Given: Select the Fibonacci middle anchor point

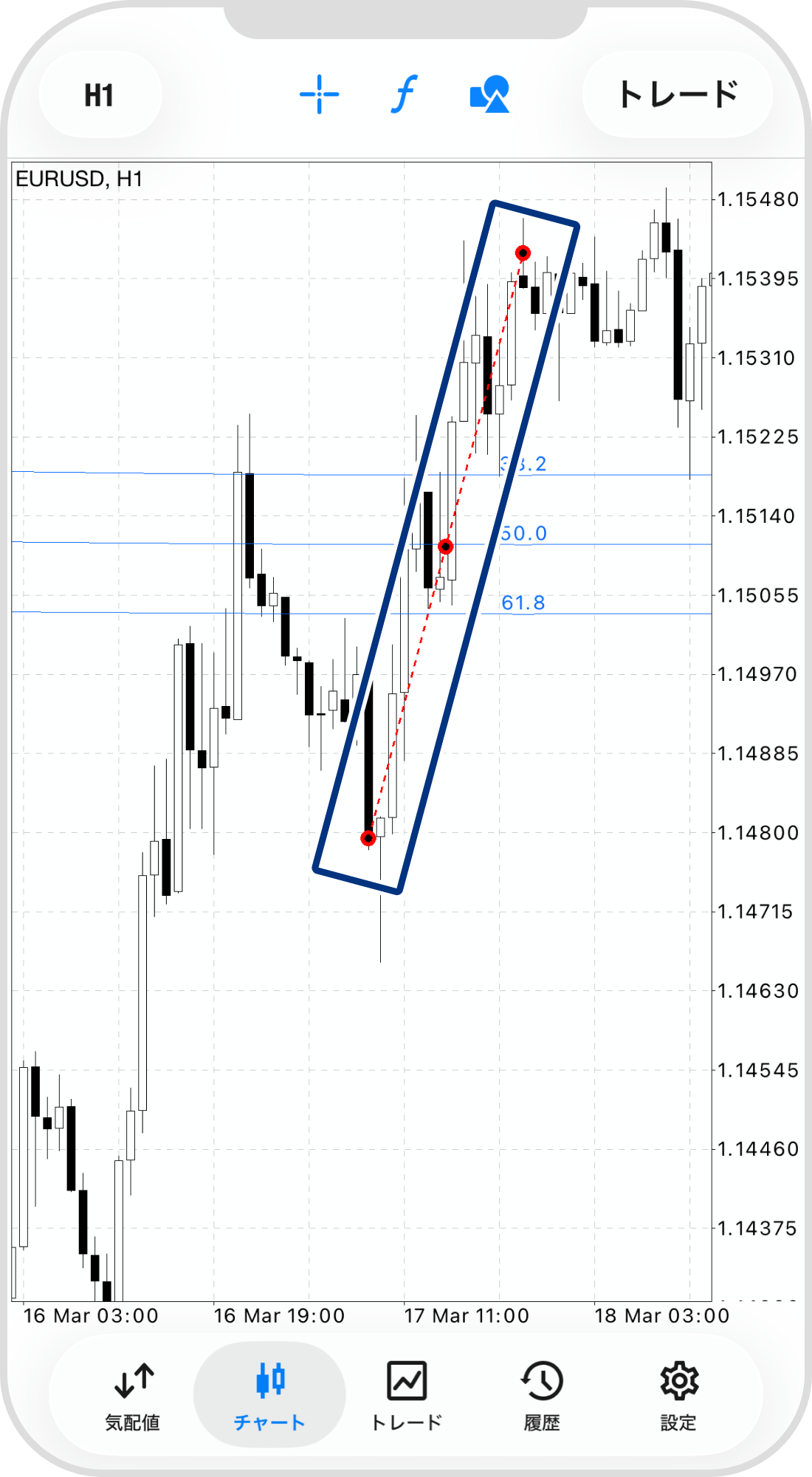Looking at the screenshot, I should tap(445, 546).
